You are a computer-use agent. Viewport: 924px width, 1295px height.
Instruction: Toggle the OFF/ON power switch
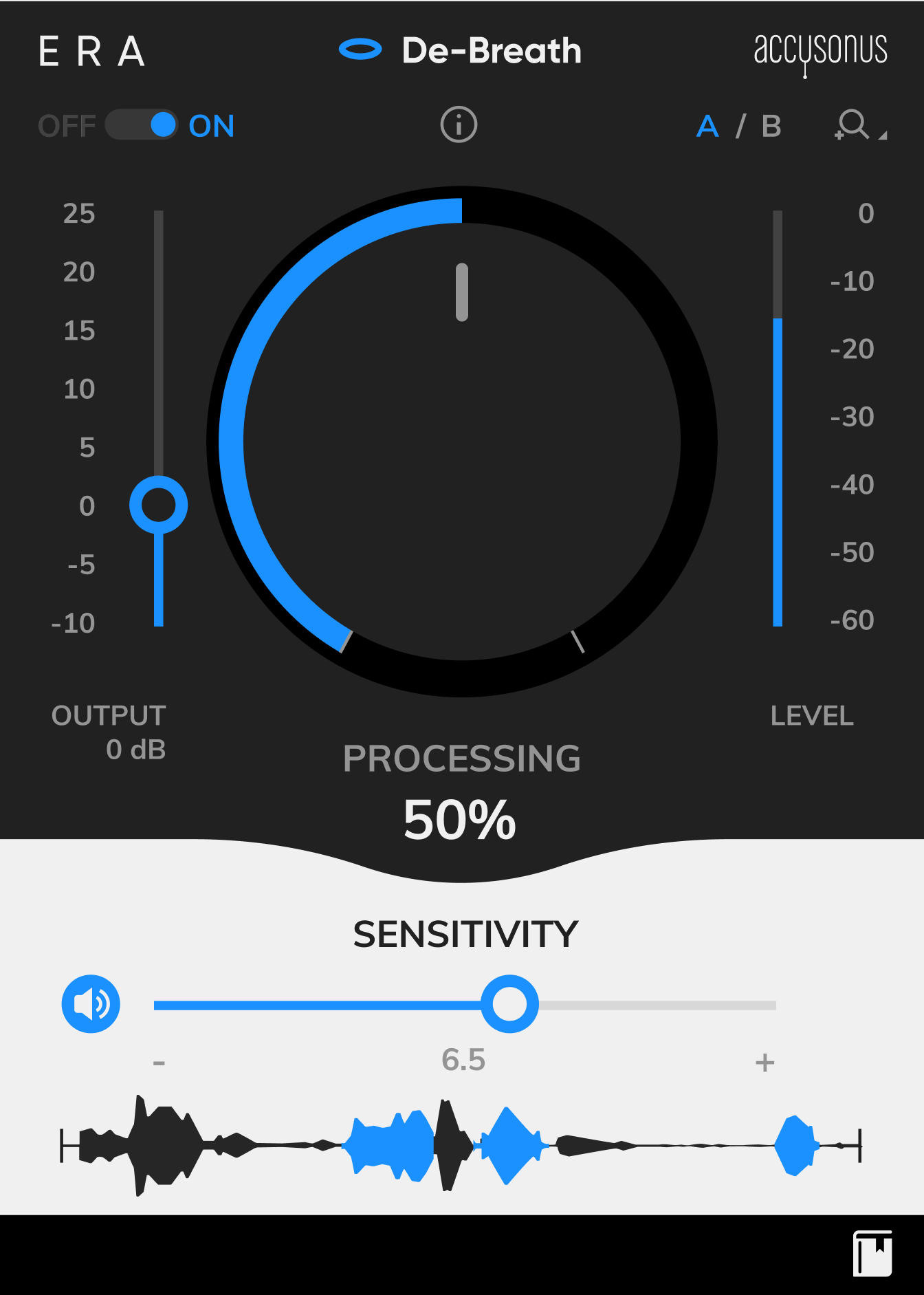tap(142, 125)
